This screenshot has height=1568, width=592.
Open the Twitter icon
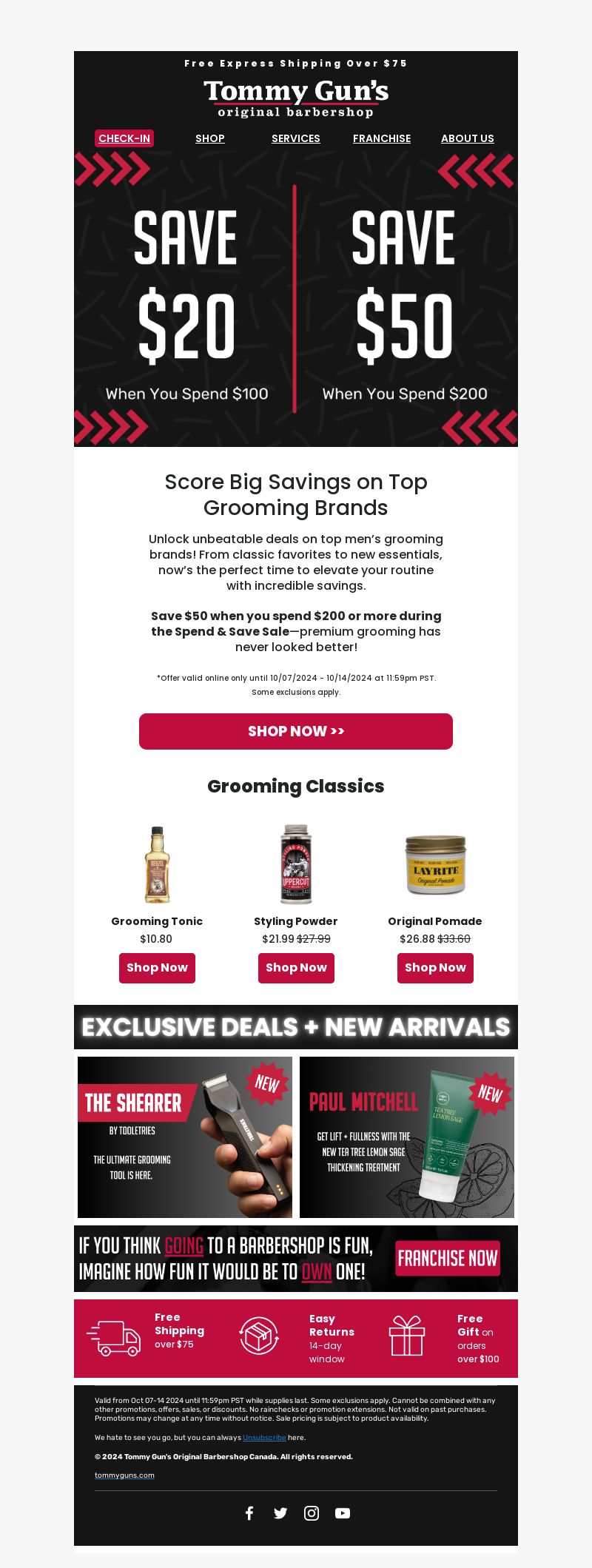(x=280, y=1513)
